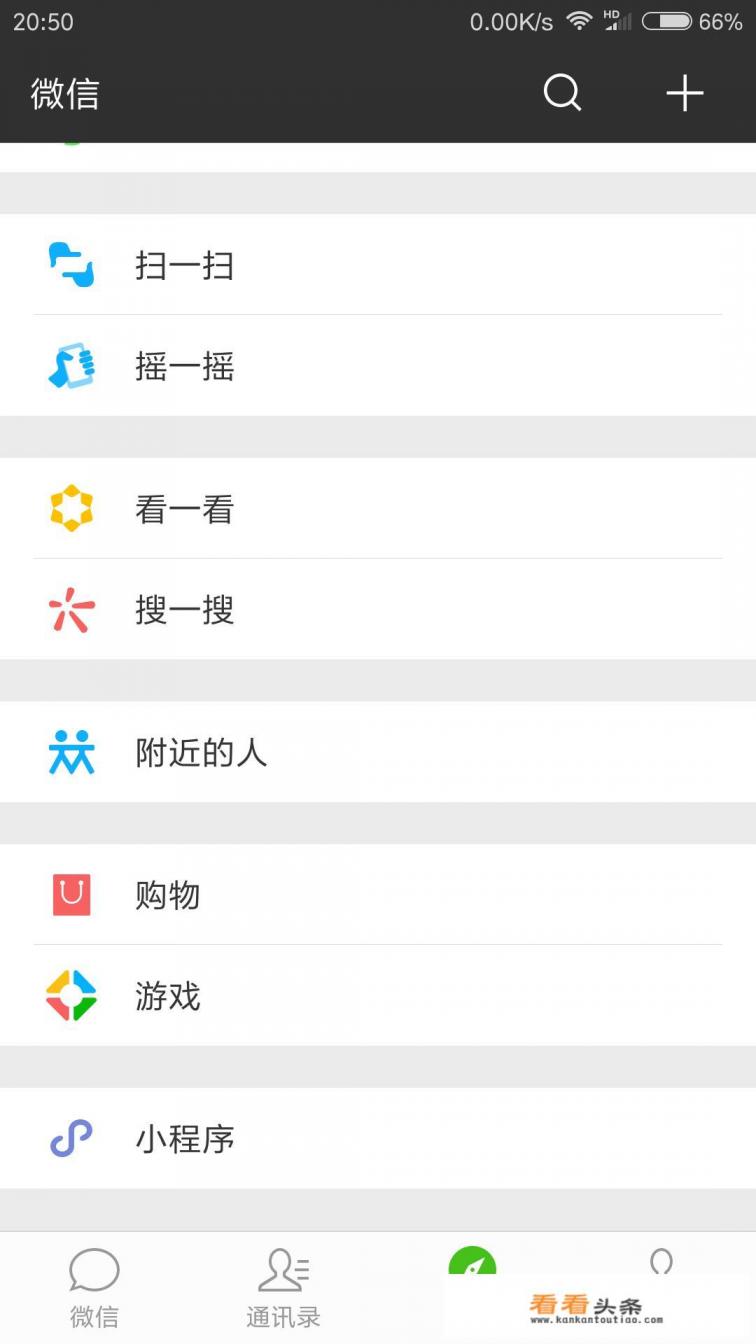Switch to the 微信 chats tab
The height and width of the screenshot is (1344, 756).
[94, 1288]
